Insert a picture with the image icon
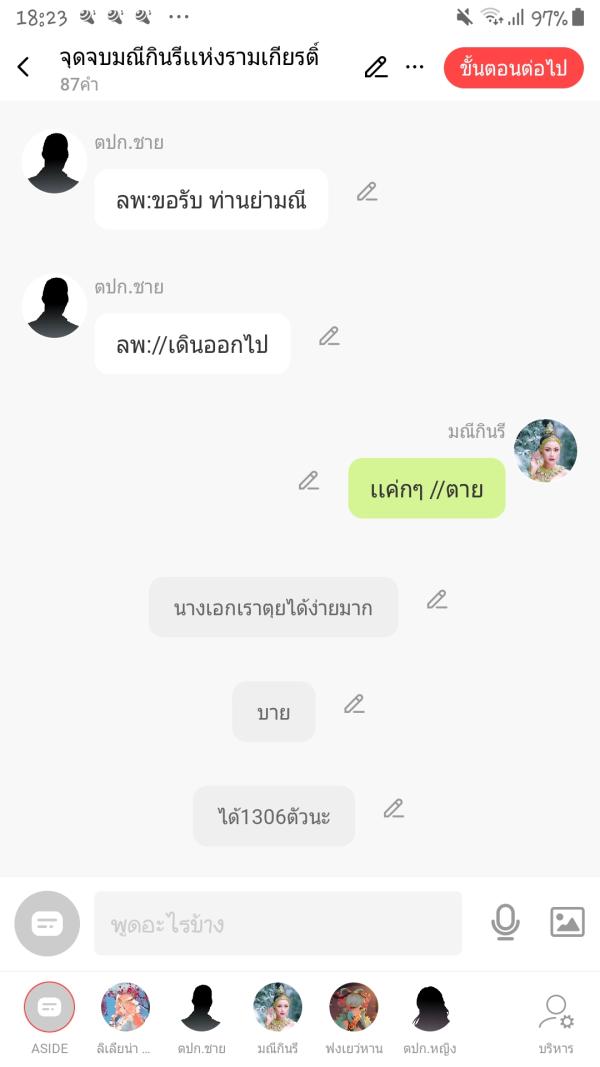This screenshot has height=1067, width=600. point(567,922)
